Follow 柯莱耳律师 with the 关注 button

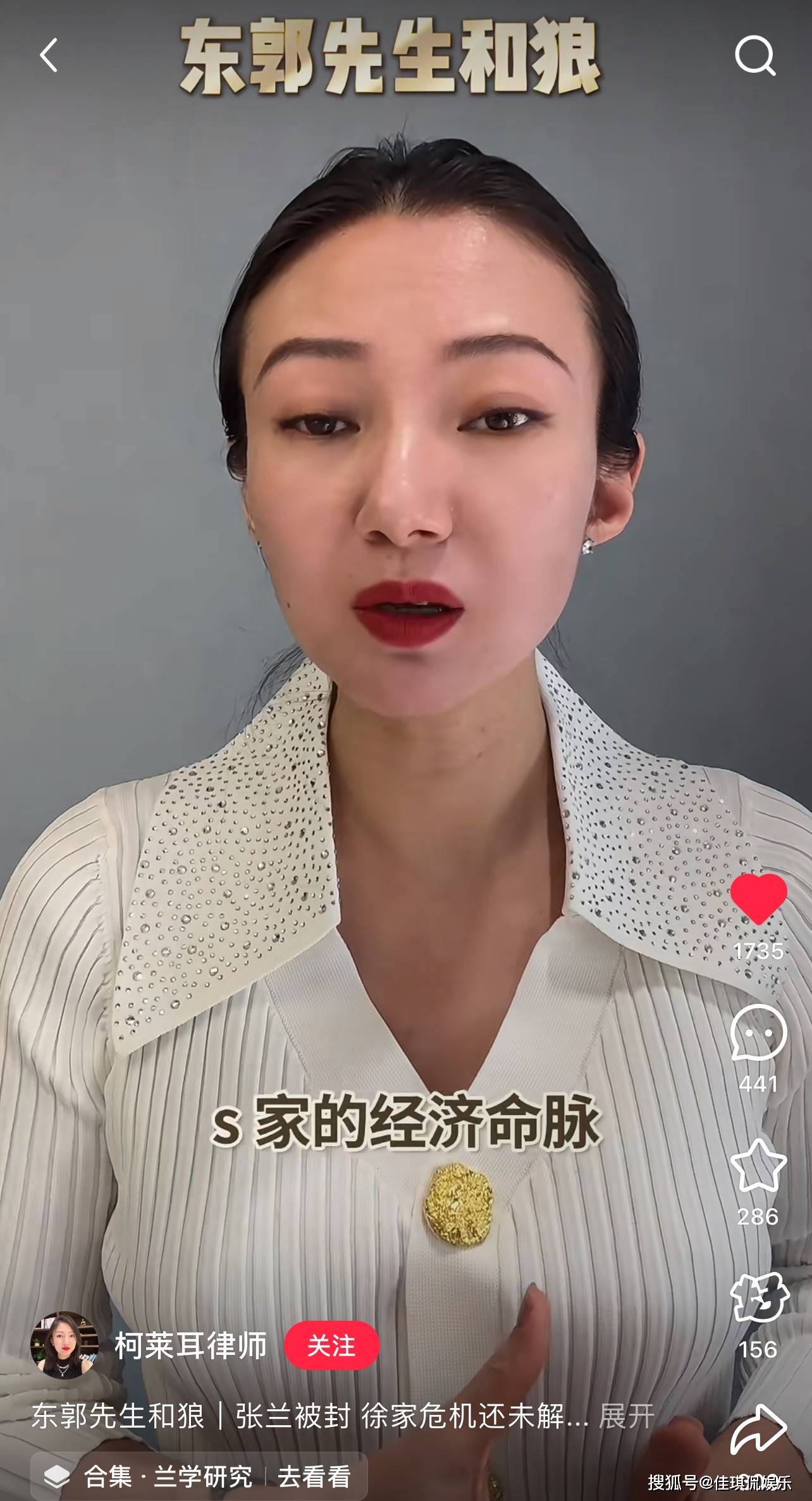[x=331, y=1345]
